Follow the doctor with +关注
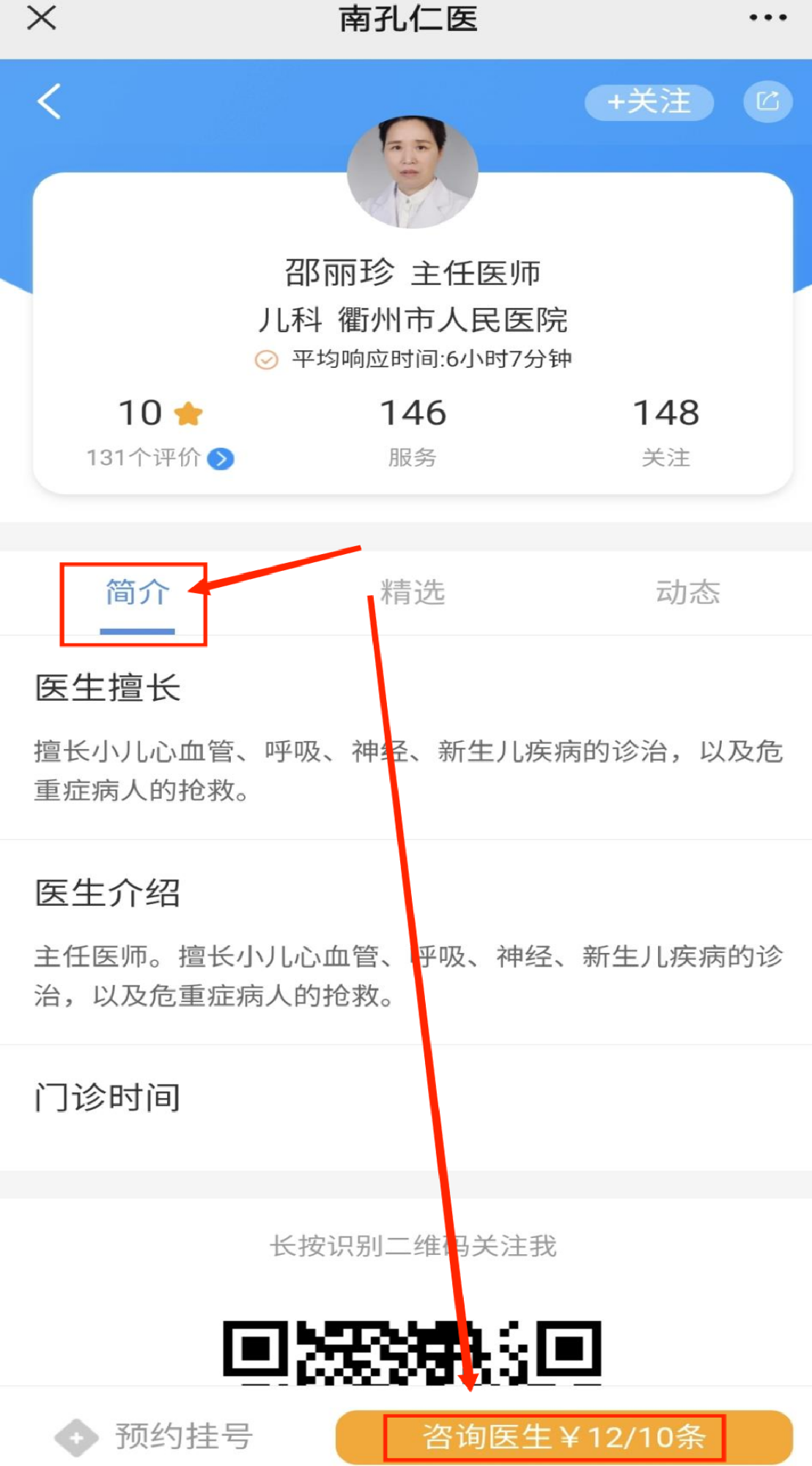Viewport: 812px width, 1466px height. coord(649,102)
